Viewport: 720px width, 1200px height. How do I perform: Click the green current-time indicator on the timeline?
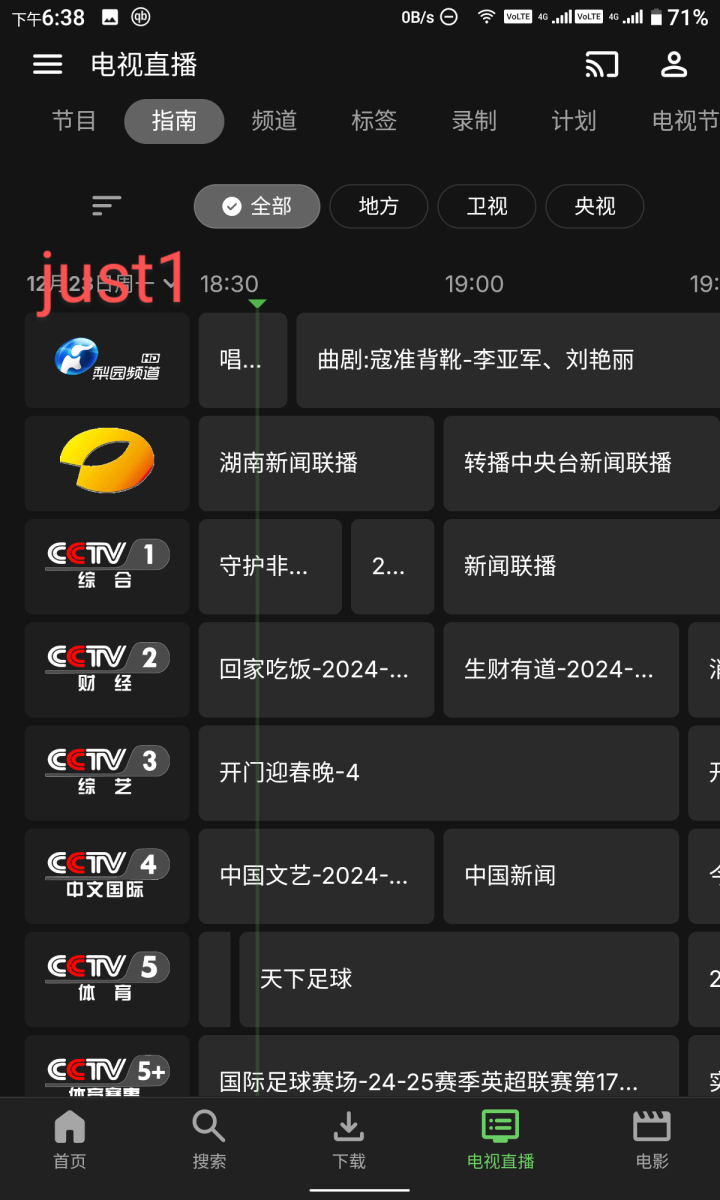(x=258, y=303)
